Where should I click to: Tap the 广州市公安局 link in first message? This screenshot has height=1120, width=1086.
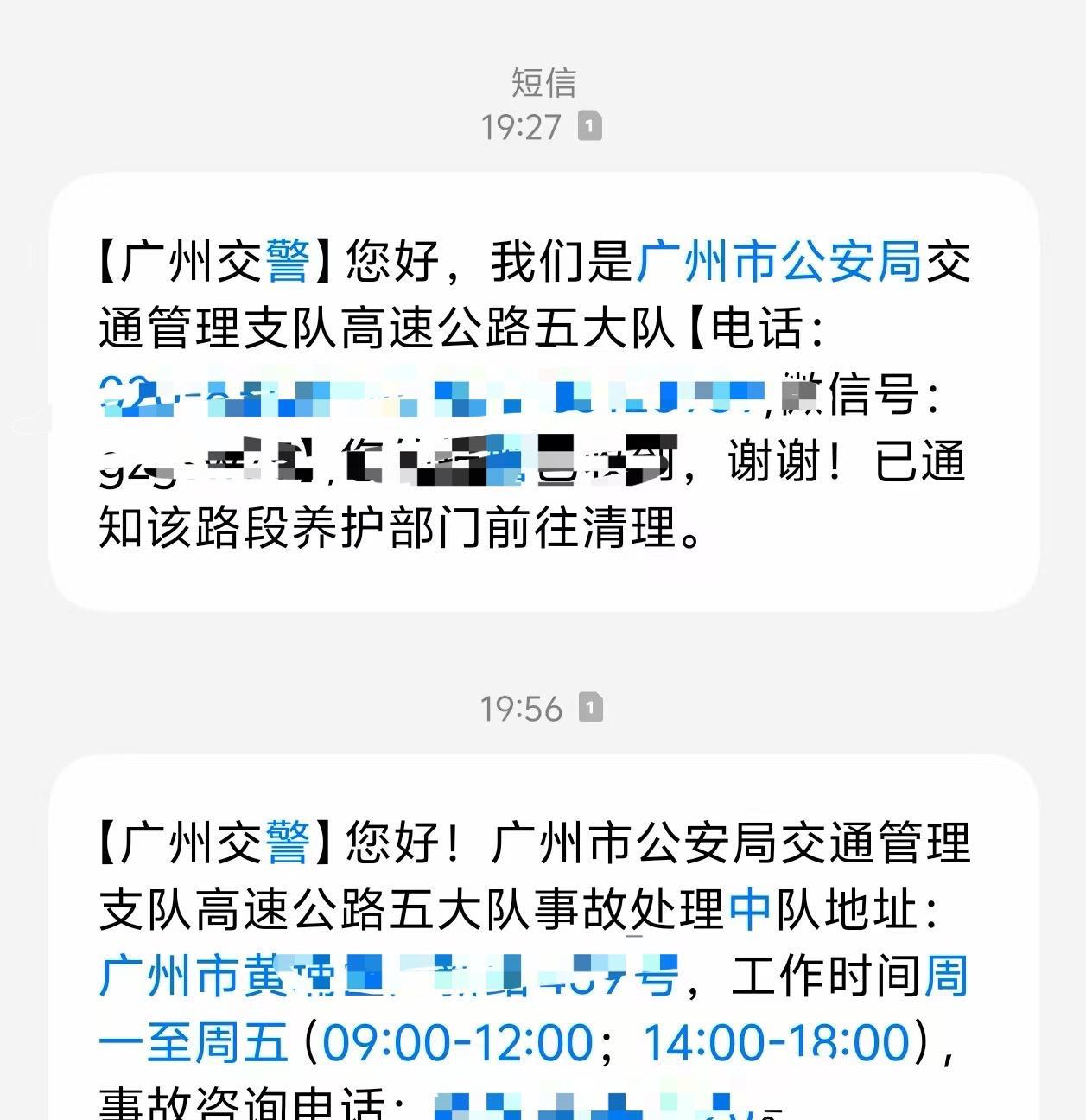click(x=779, y=261)
